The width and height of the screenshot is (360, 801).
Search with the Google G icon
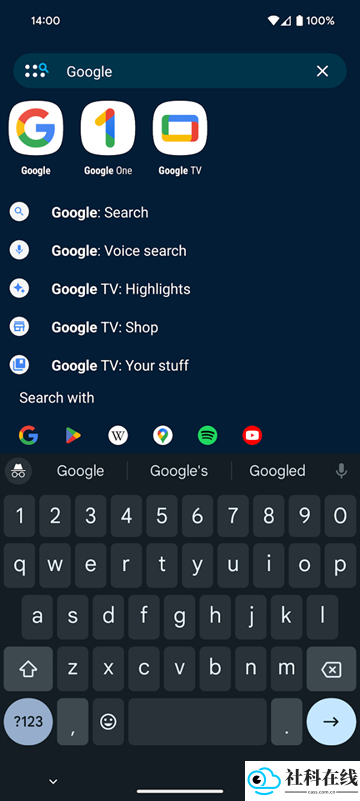pos(29,435)
